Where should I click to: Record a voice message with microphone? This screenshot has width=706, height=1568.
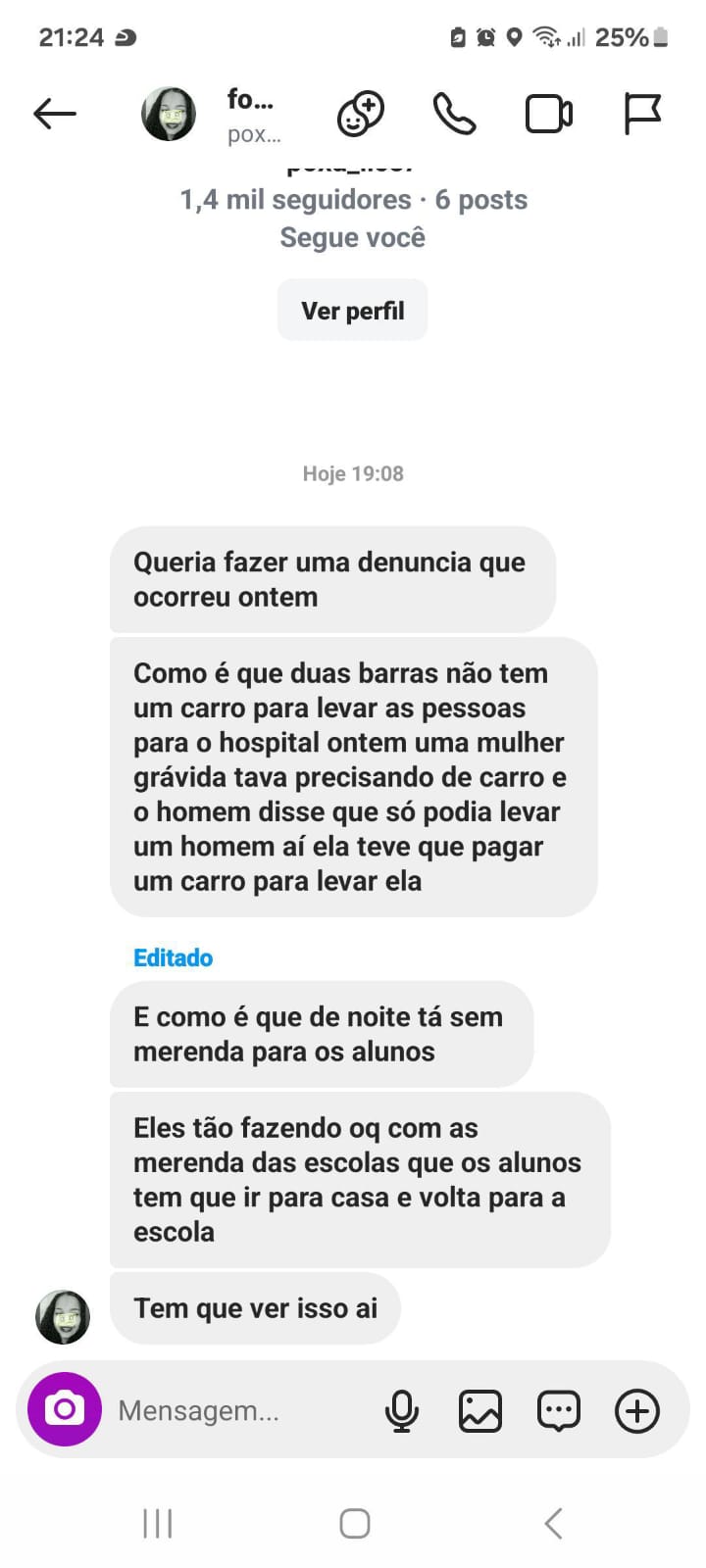[x=402, y=1411]
